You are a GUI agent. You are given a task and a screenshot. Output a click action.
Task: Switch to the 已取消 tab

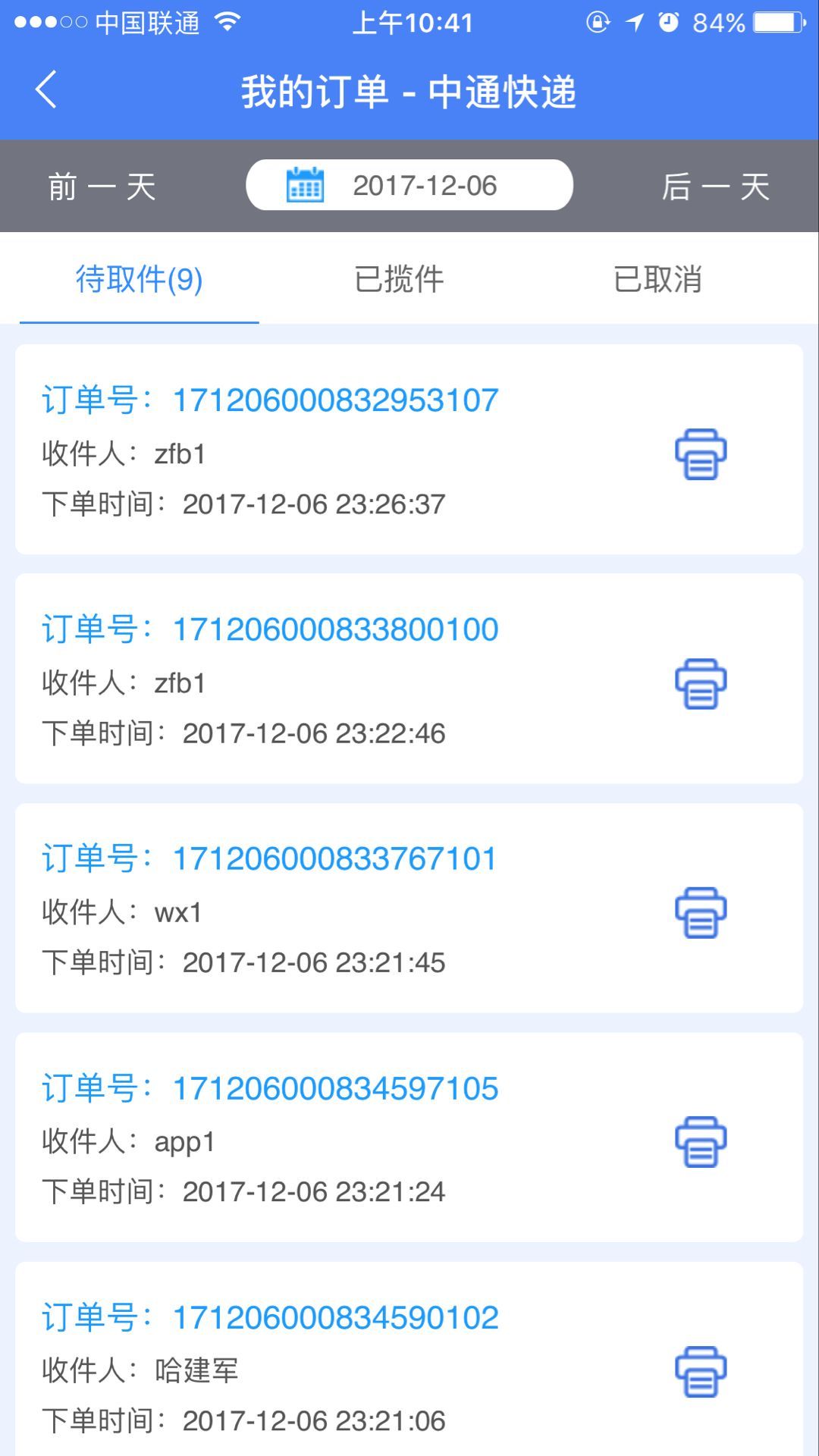tap(657, 279)
